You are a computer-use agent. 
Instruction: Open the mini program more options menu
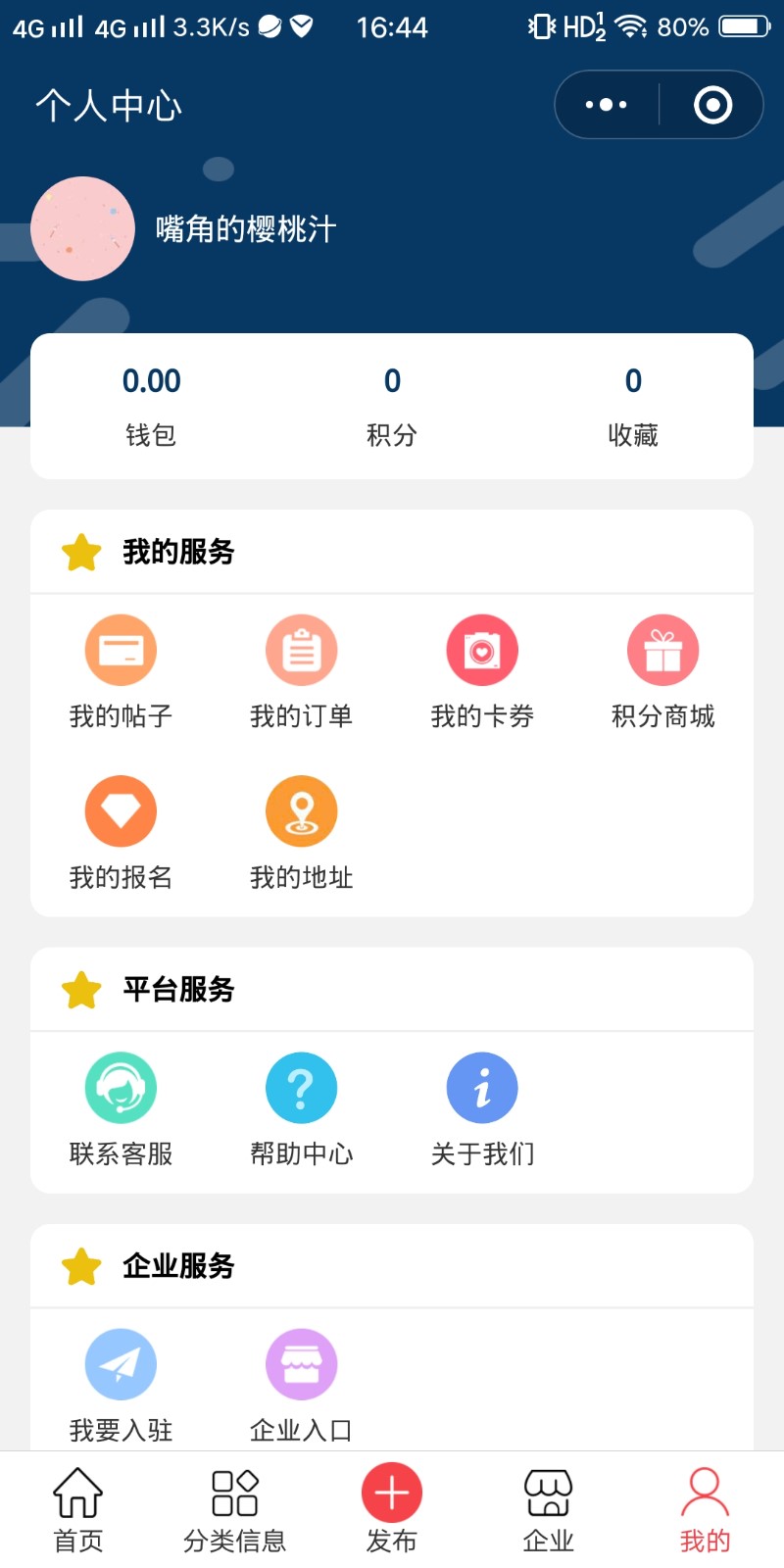(x=606, y=105)
